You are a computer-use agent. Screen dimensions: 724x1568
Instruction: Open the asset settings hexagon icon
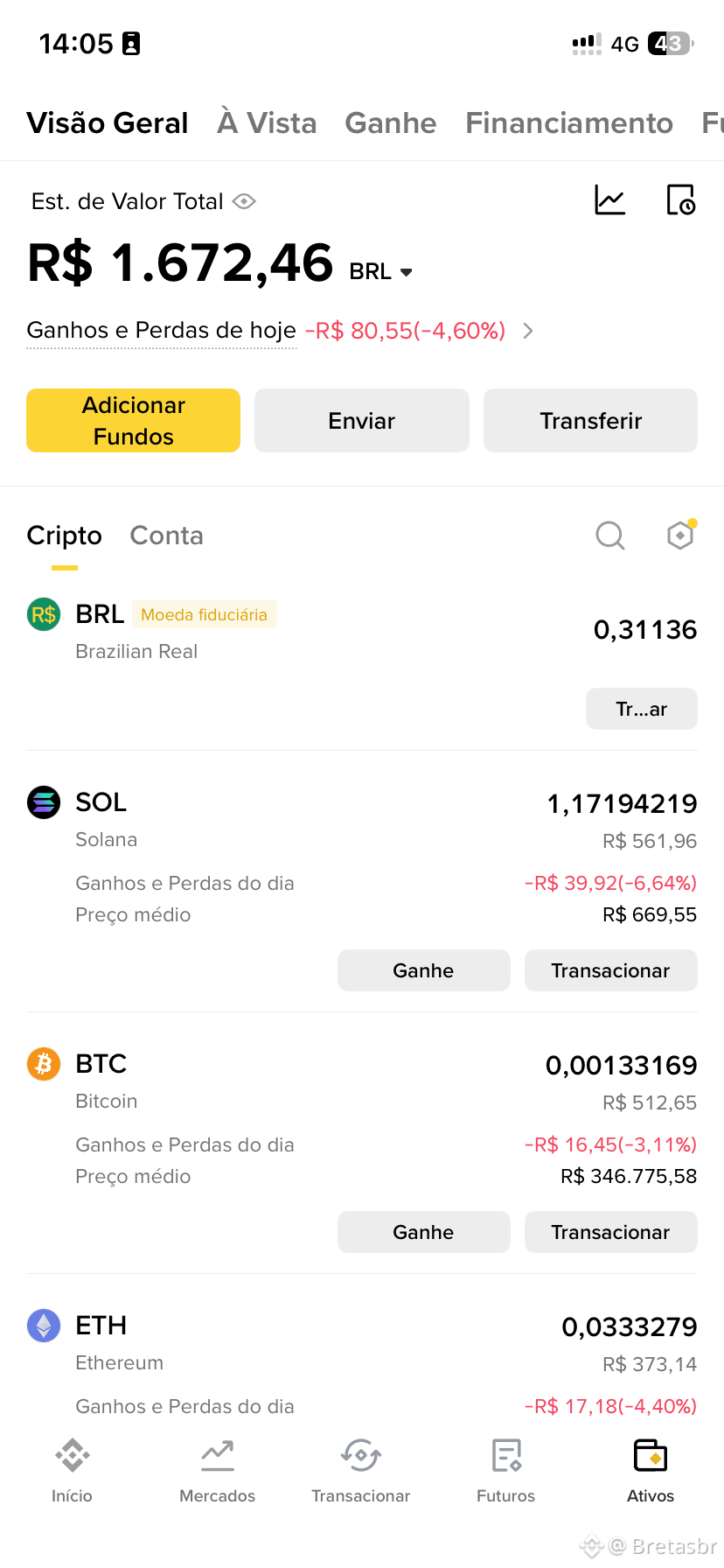click(680, 535)
